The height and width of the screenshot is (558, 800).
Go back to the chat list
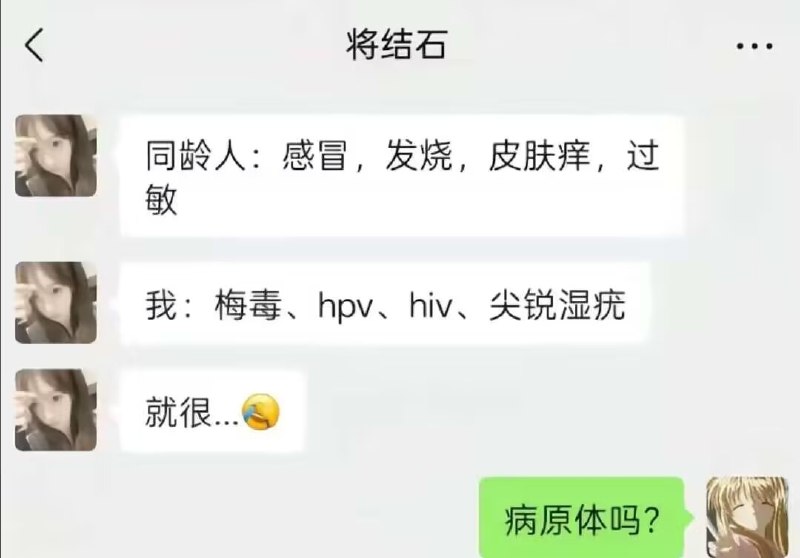(x=34, y=46)
